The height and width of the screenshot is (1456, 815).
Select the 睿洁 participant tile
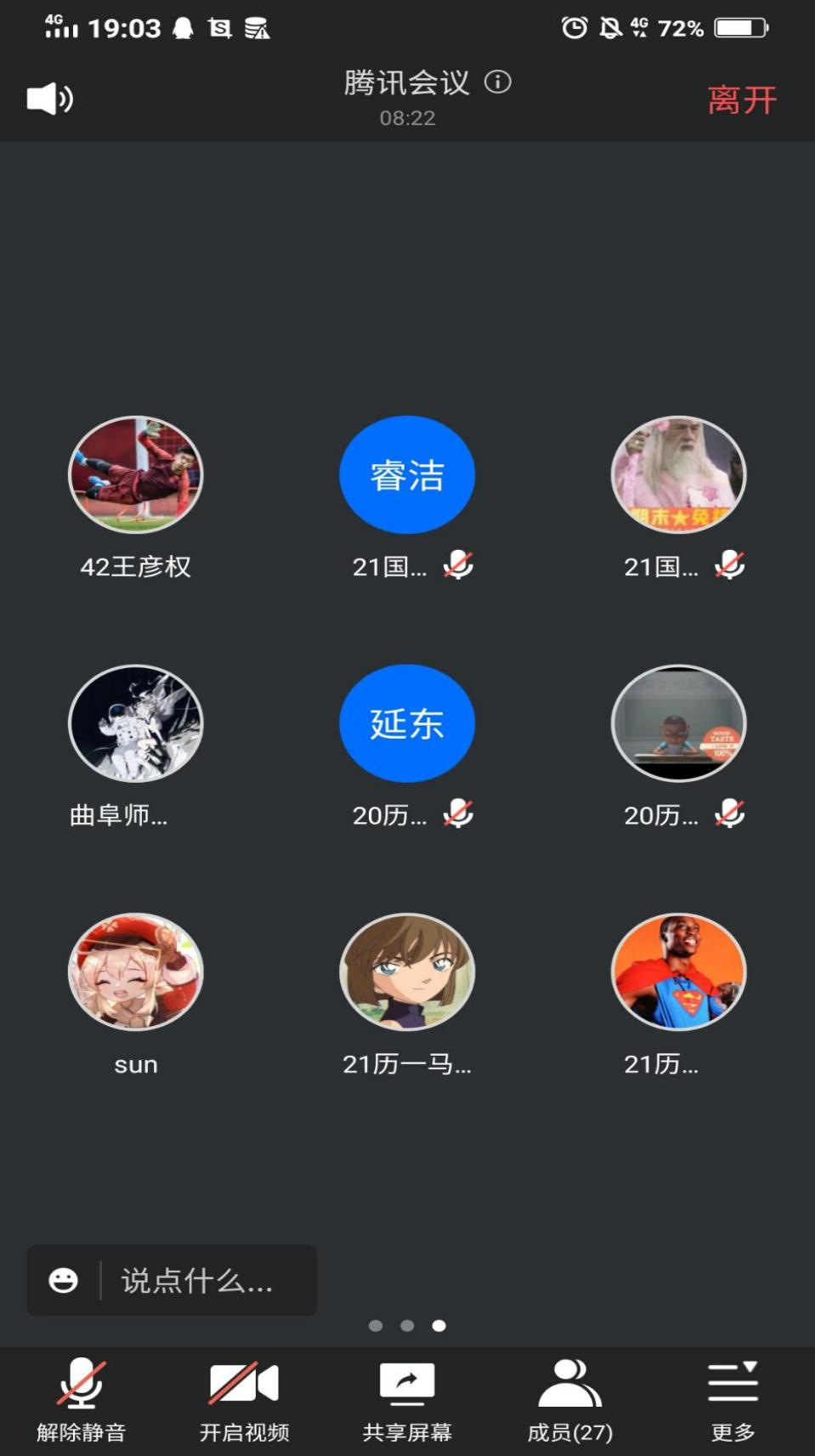(407, 475)
